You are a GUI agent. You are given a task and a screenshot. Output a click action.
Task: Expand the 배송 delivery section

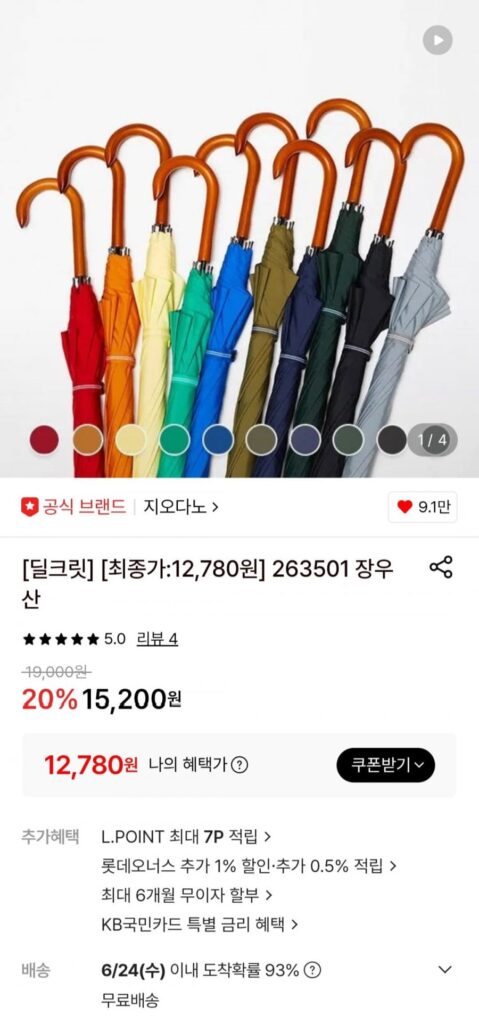tap(445, 970)
